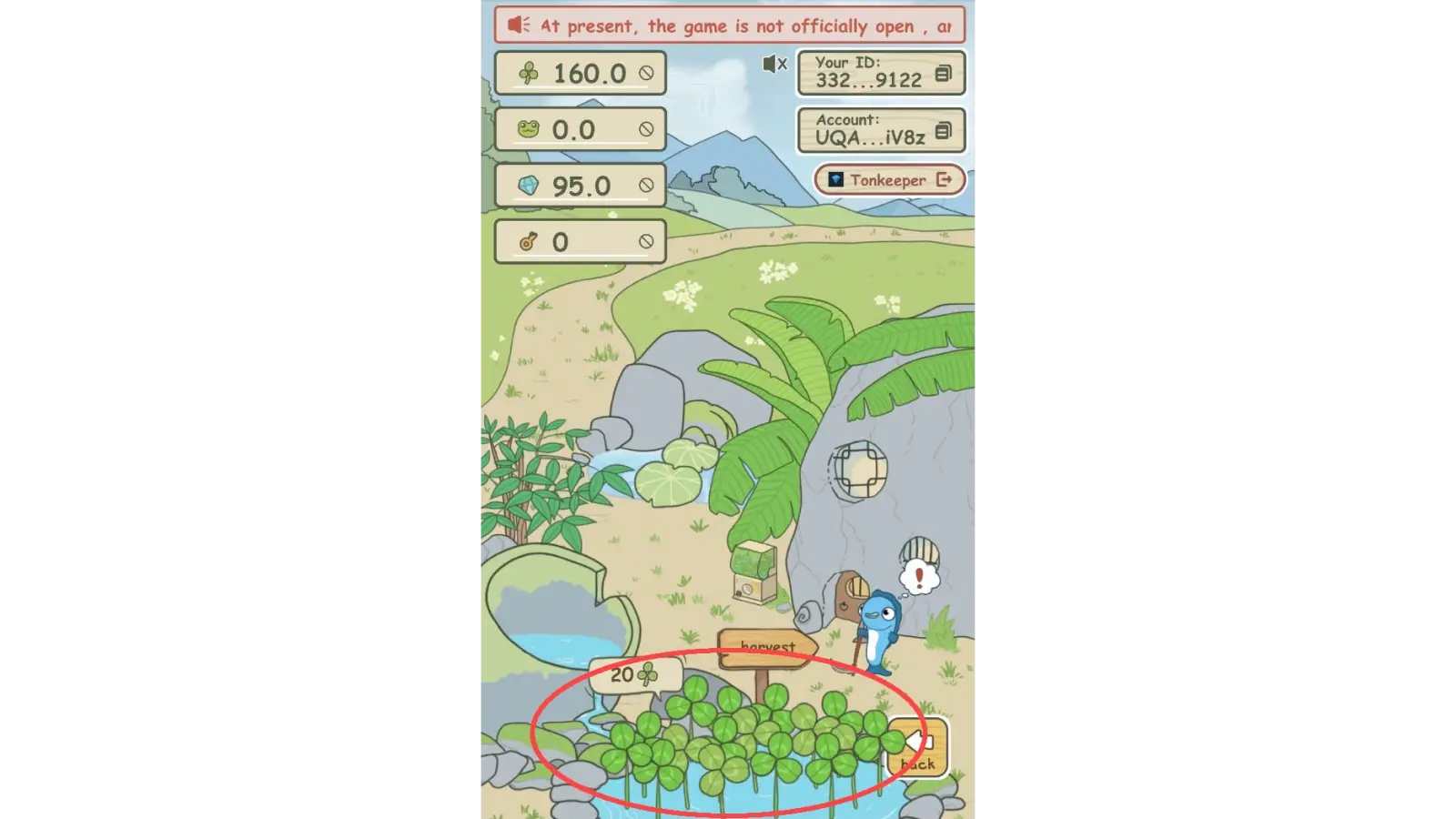Copy the Account address

[x=943, y=131]
